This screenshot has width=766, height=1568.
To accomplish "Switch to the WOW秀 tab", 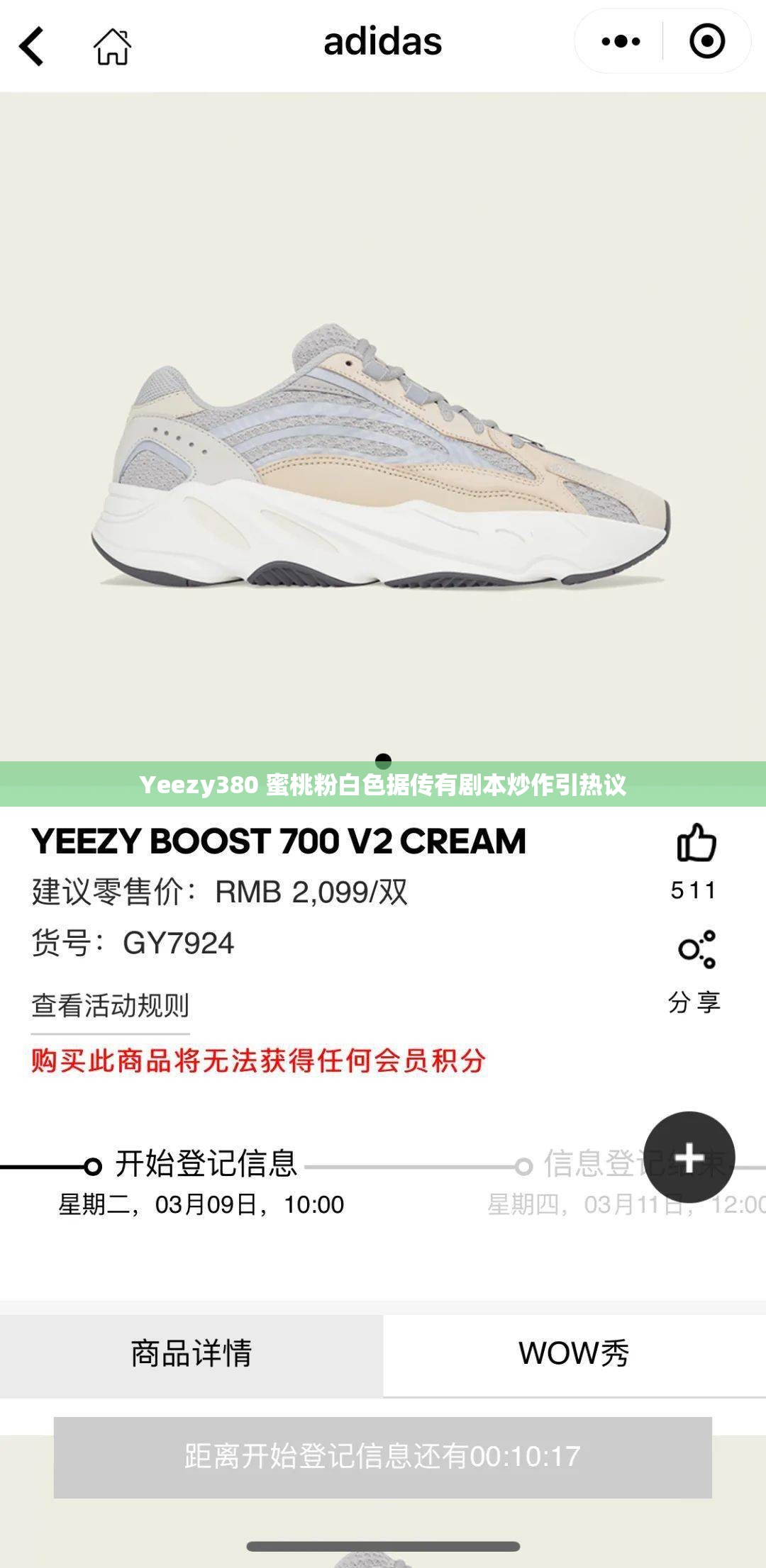I will coord(574,1354).
